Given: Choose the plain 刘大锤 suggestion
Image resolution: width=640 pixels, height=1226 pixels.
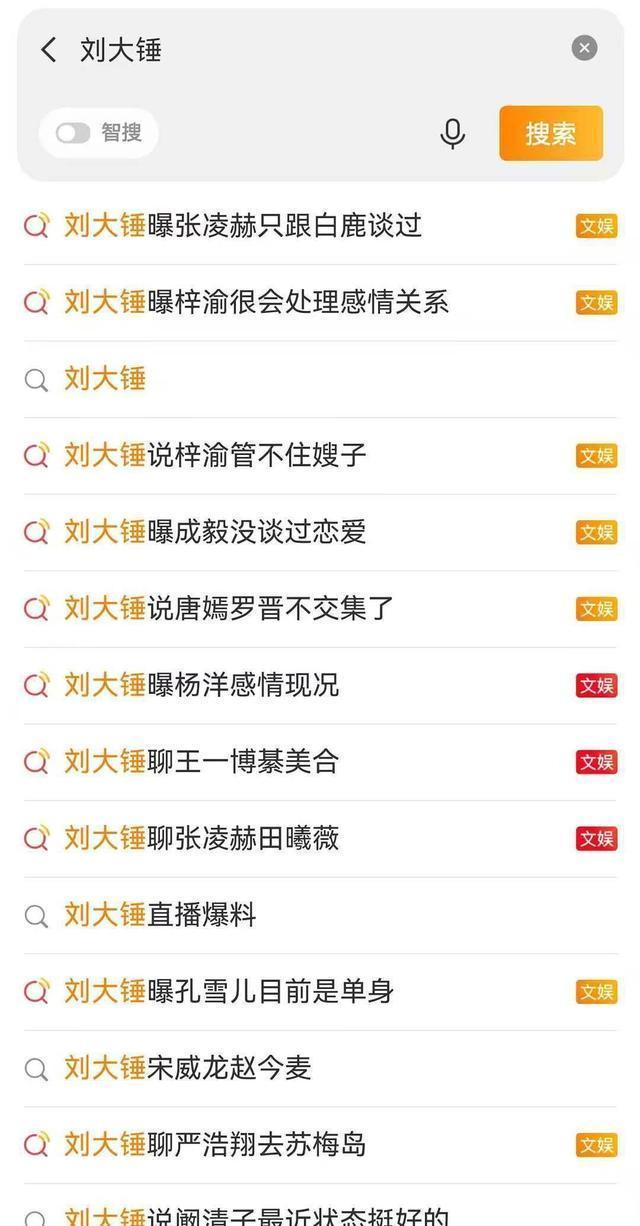Looking at the screenshot, I should tap(105, 379).
